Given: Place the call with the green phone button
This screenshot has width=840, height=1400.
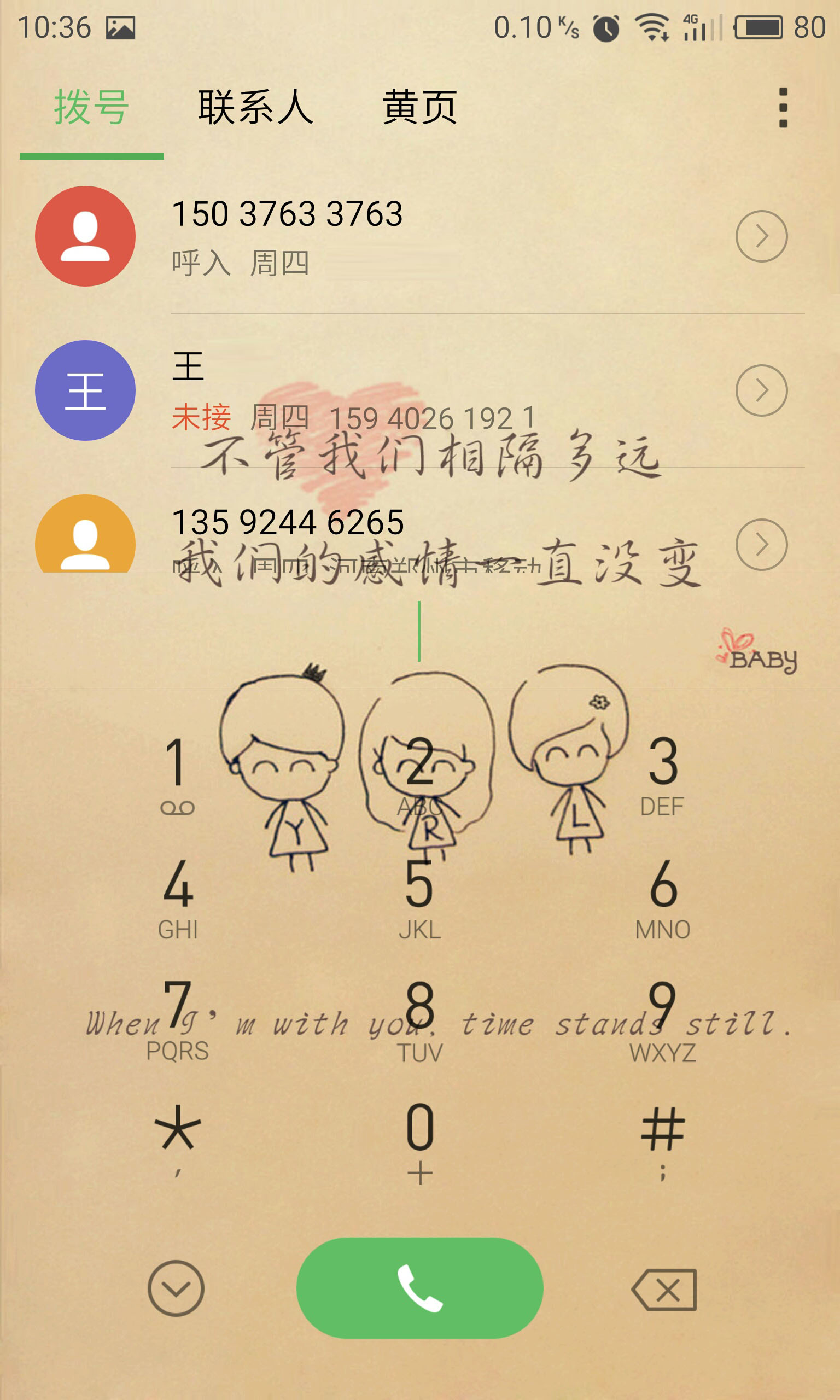Looking at the screenshot, I should coord(419,1288).
